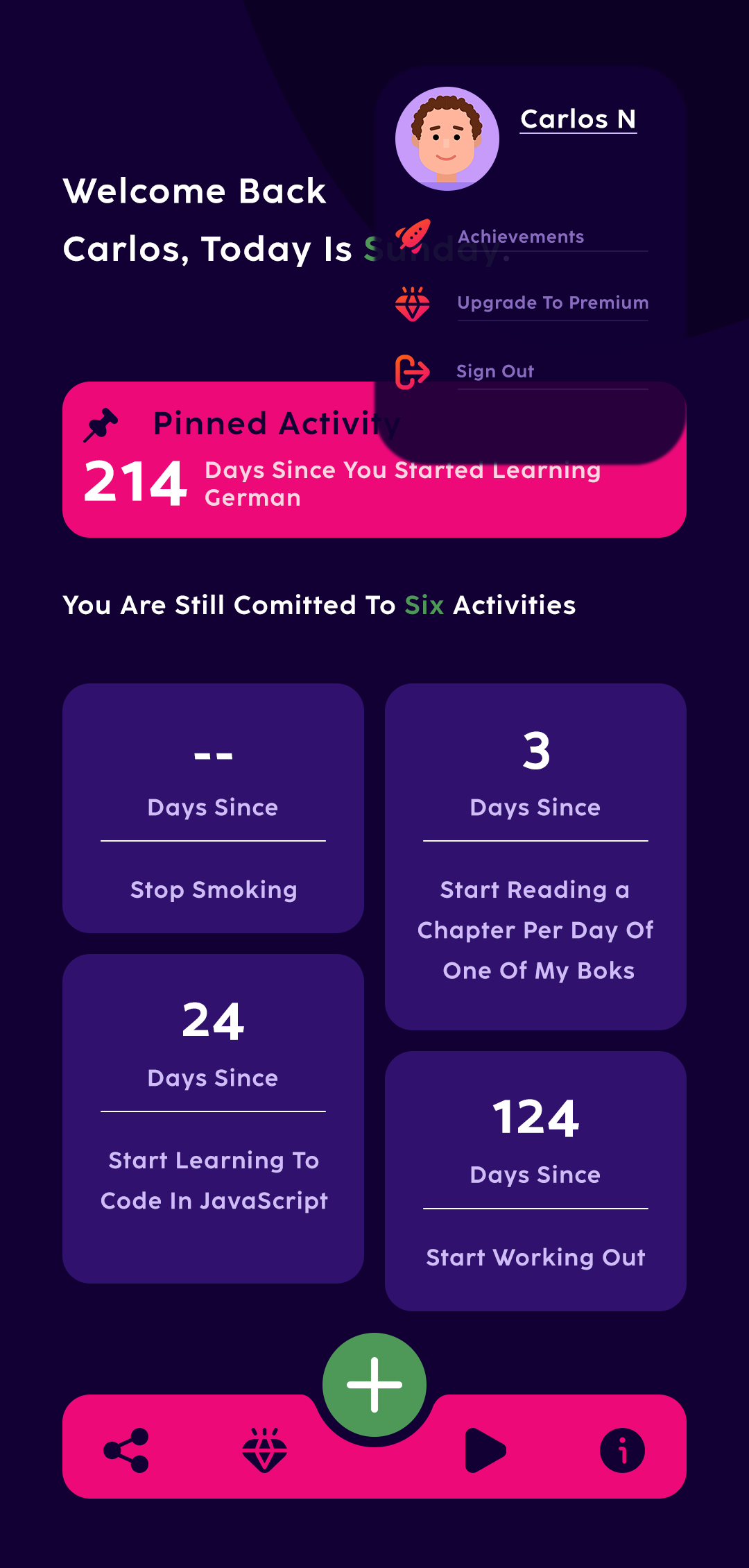Tap the Carlos profile avatar
The width and height of the screenshot is (749, 1568).
pos(447,139)
